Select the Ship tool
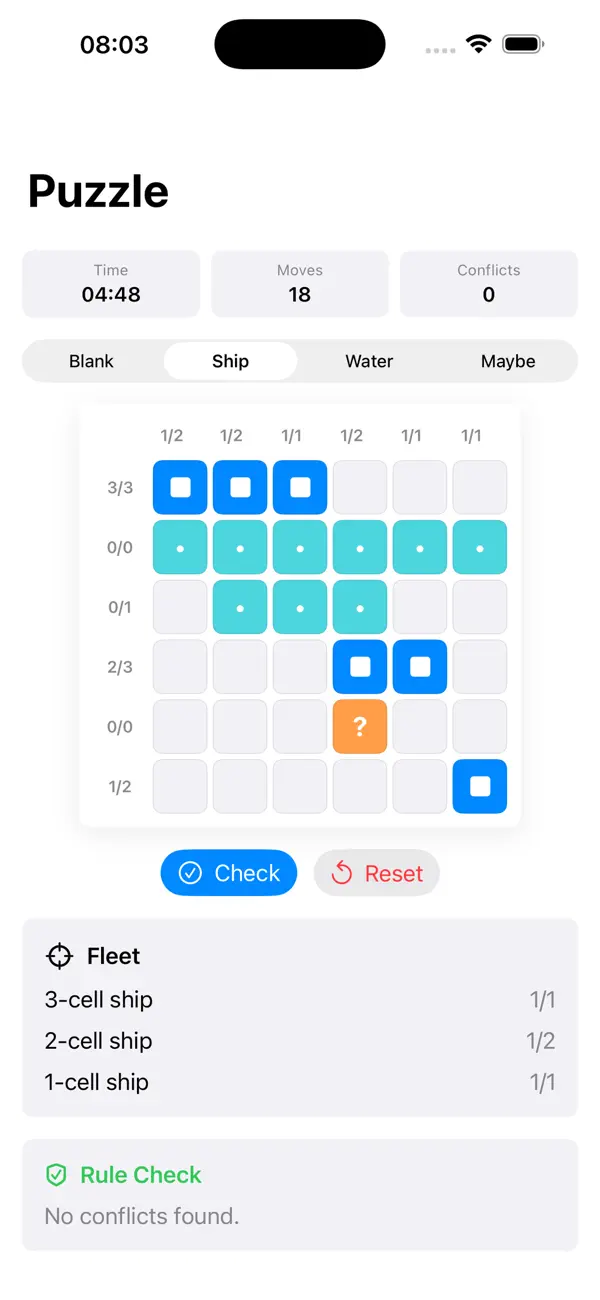Image resolution: width=600 pixels, height=1300 pixels. tap(230, 361)
